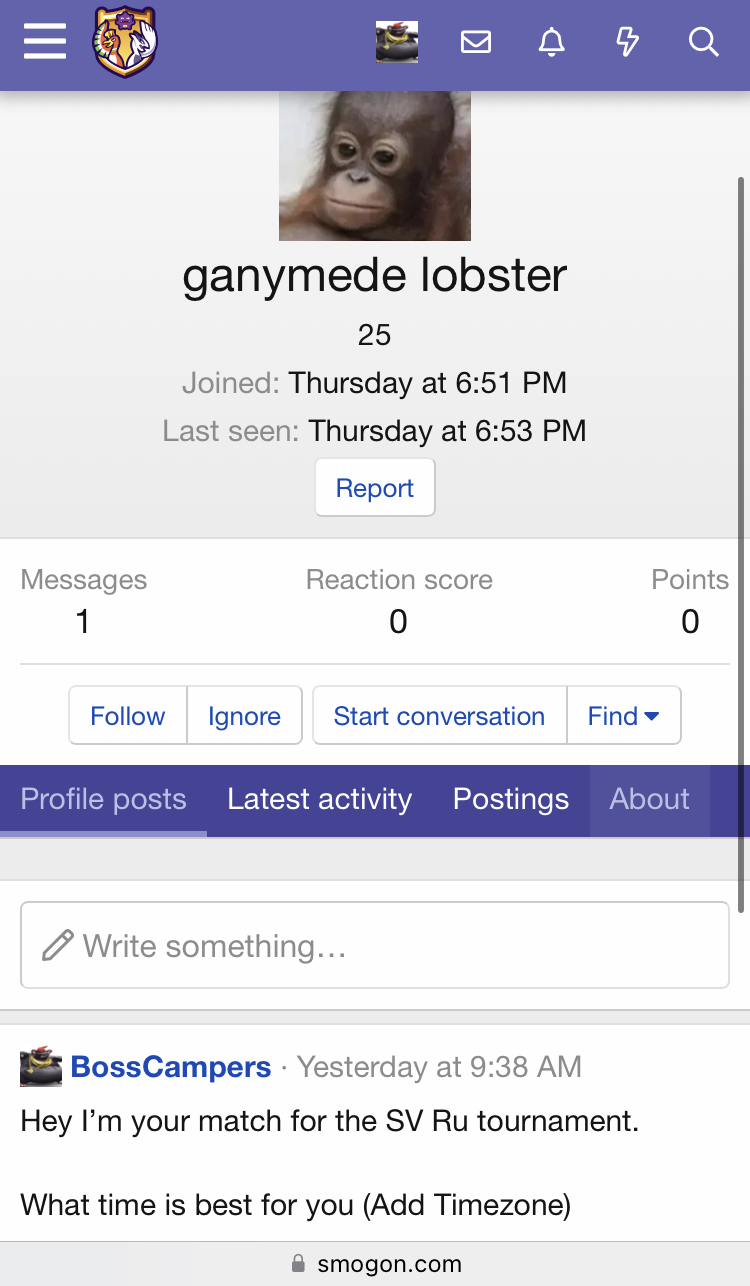Switch to the About tab

[x=650, y=800]
